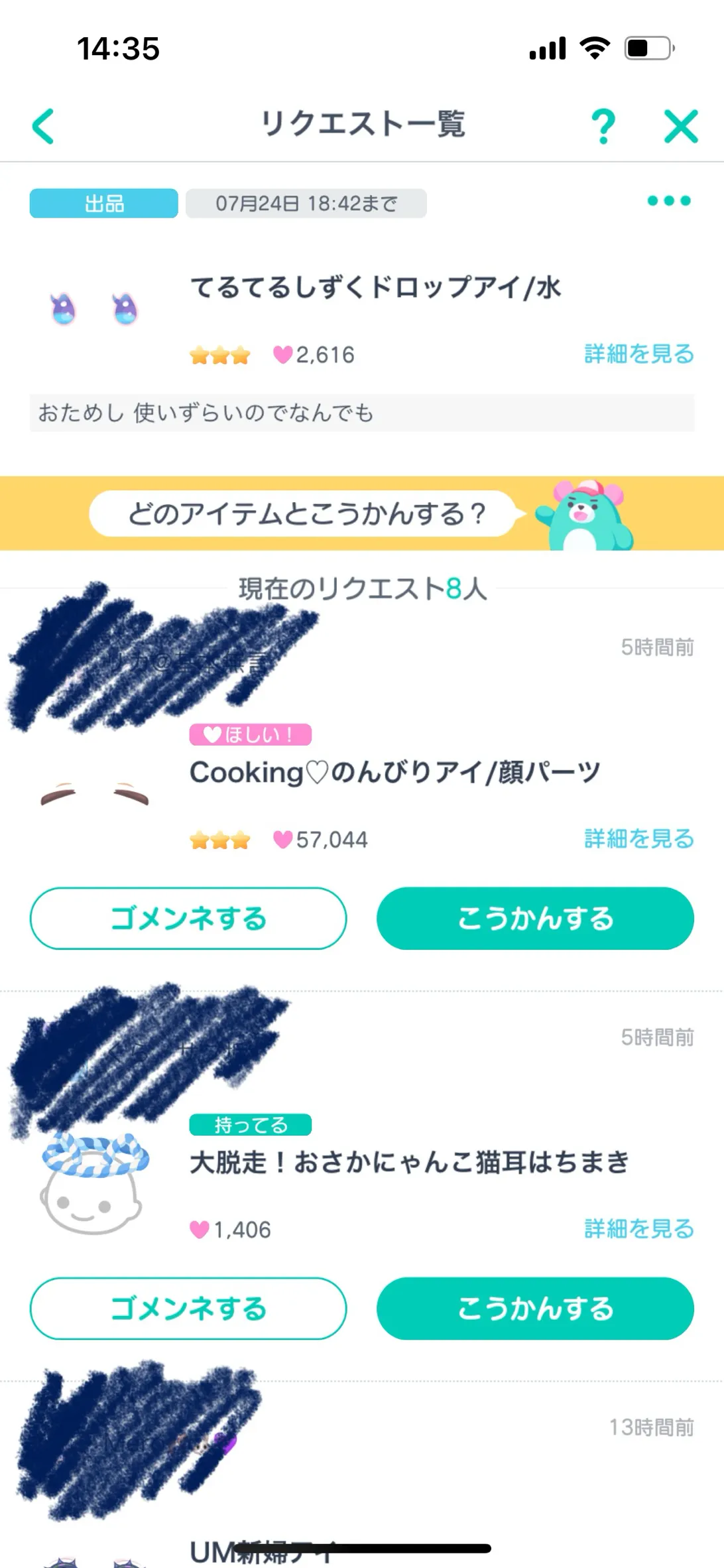Exchange for 大脱走！おさかにゃんこ猫耳はちまき
This screenshot has width=724, height=1568.
coord(535,1309)
